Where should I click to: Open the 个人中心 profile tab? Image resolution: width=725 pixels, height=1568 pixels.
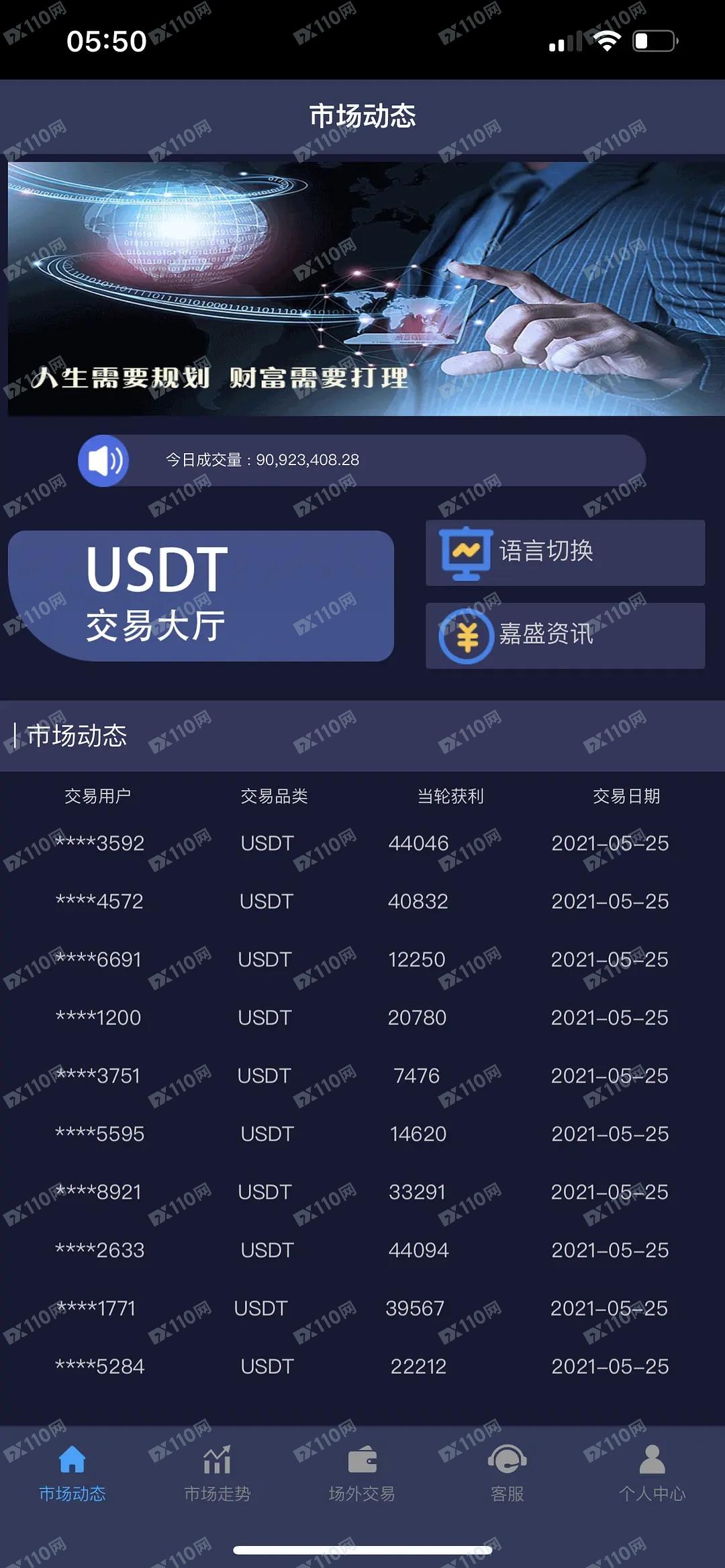click(x=652, y=1473)
